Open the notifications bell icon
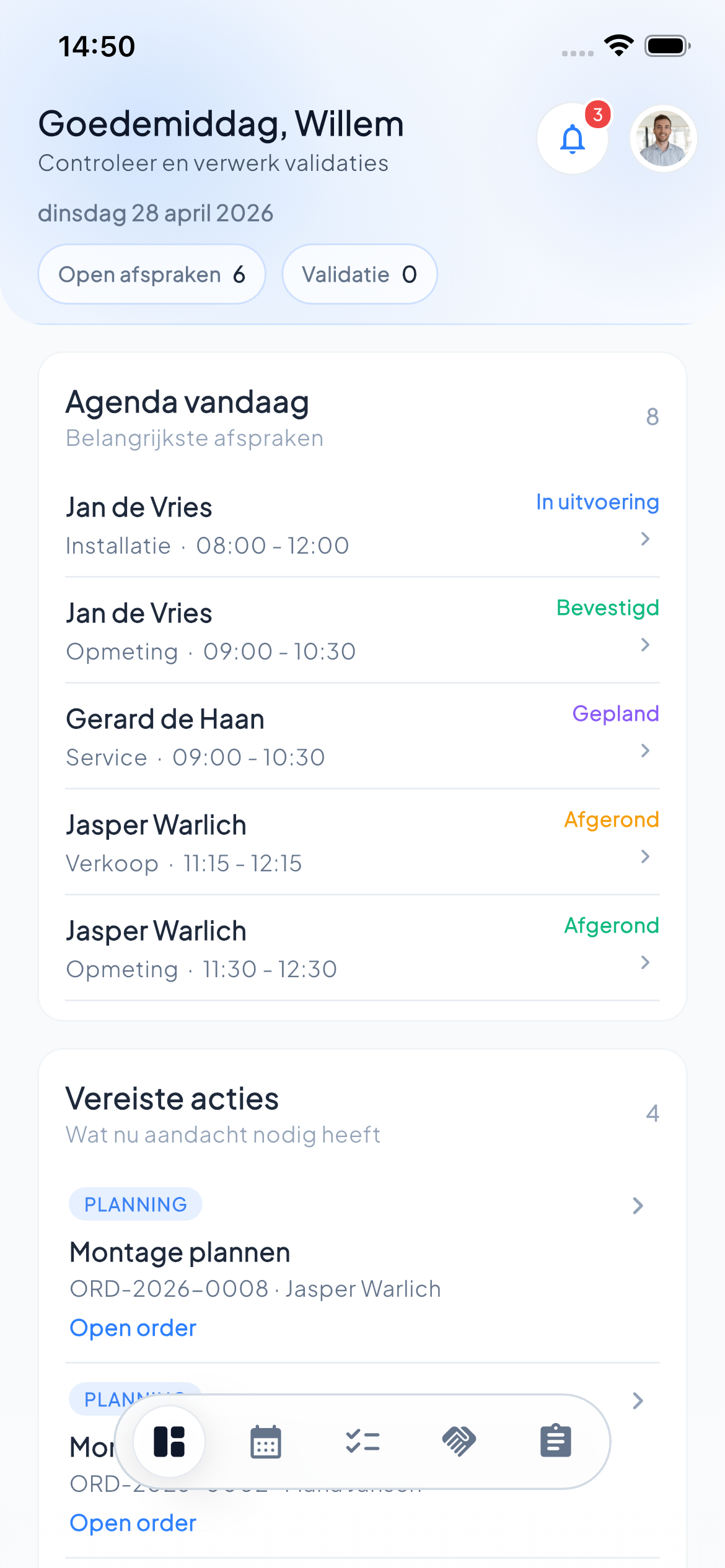The height and width of the screenshot is (1568, 725). pos(571,138)
